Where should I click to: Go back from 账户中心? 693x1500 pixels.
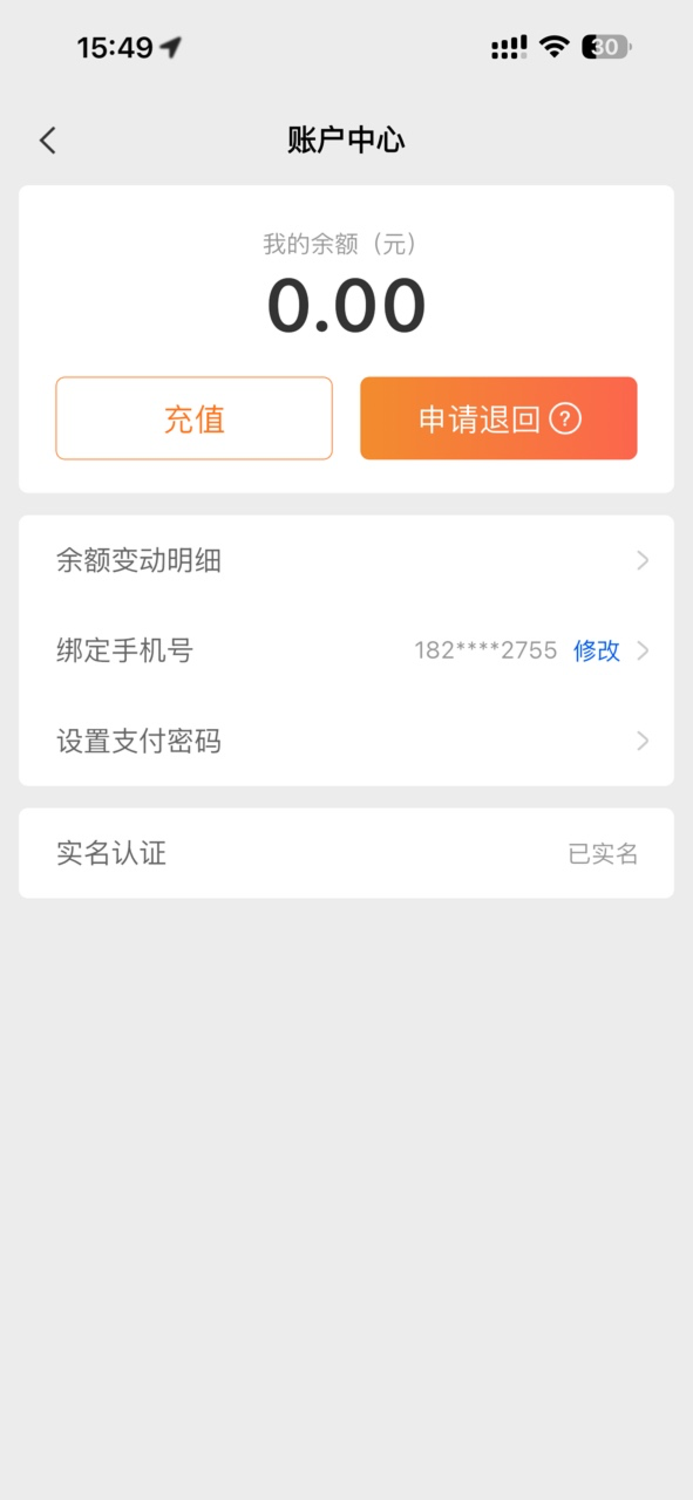[x=47, y=141]
